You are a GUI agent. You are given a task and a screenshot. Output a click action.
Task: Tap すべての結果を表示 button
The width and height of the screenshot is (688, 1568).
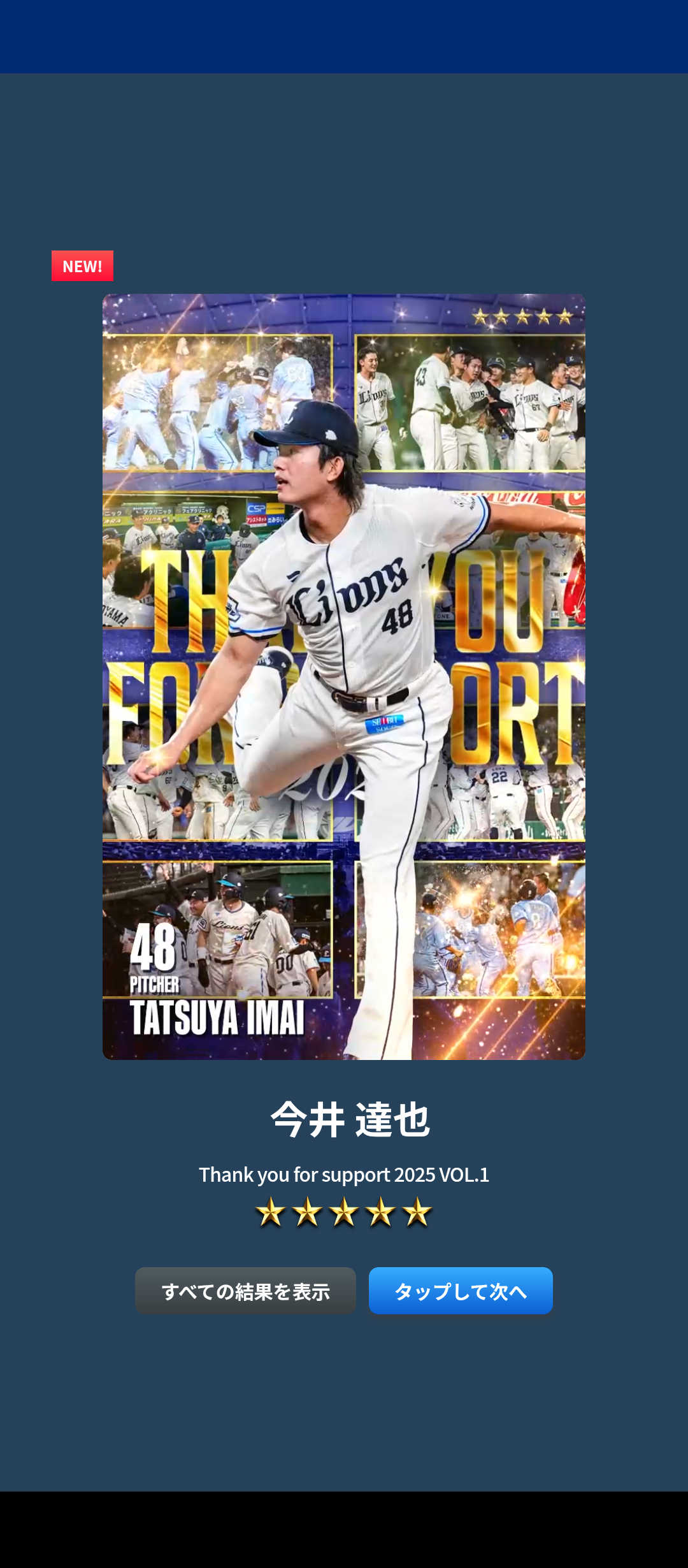245,1291
